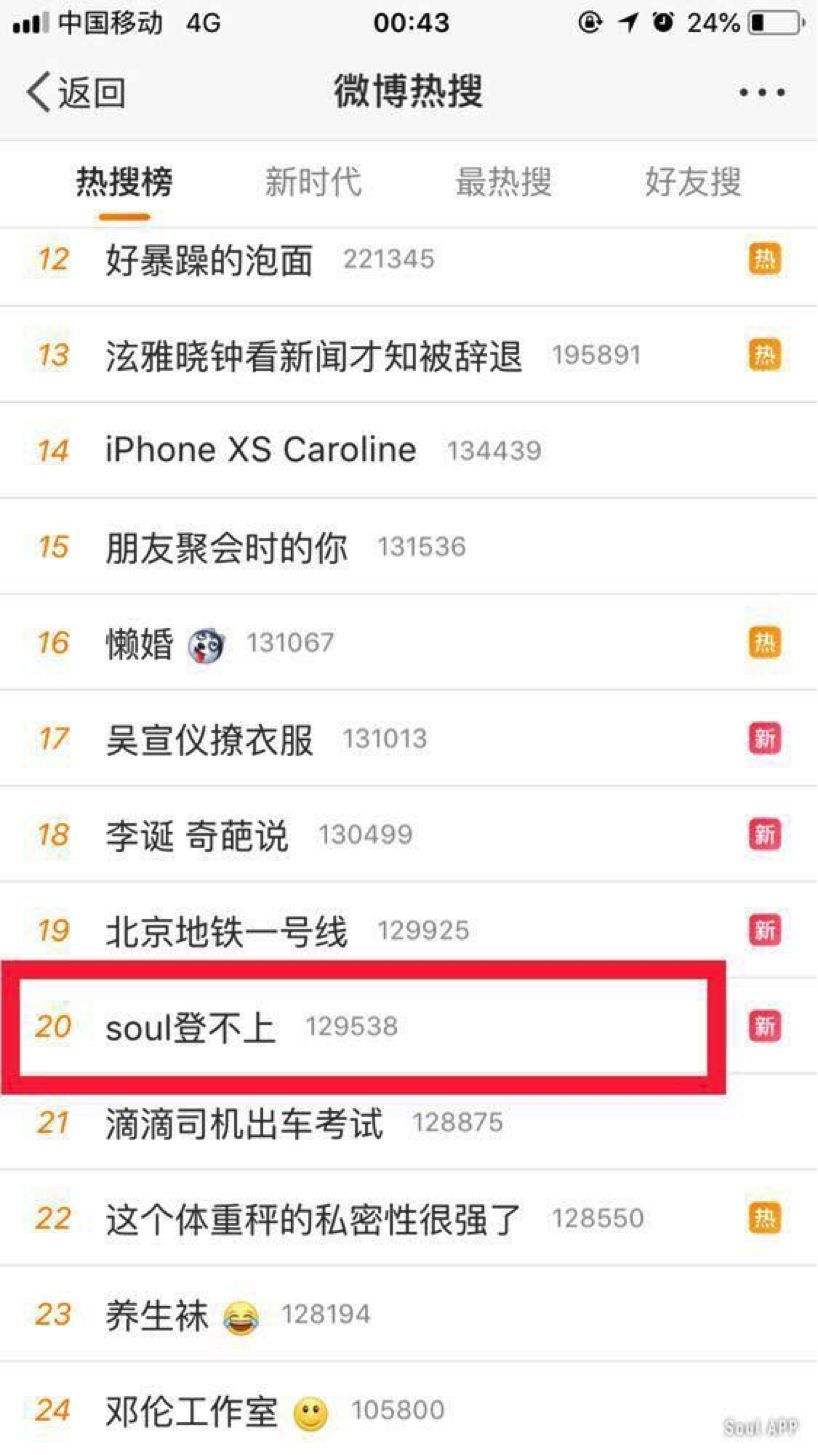Open the 最热搜 tab
The height and width of the screenshot is (1455, 818).
pos(503,182)
